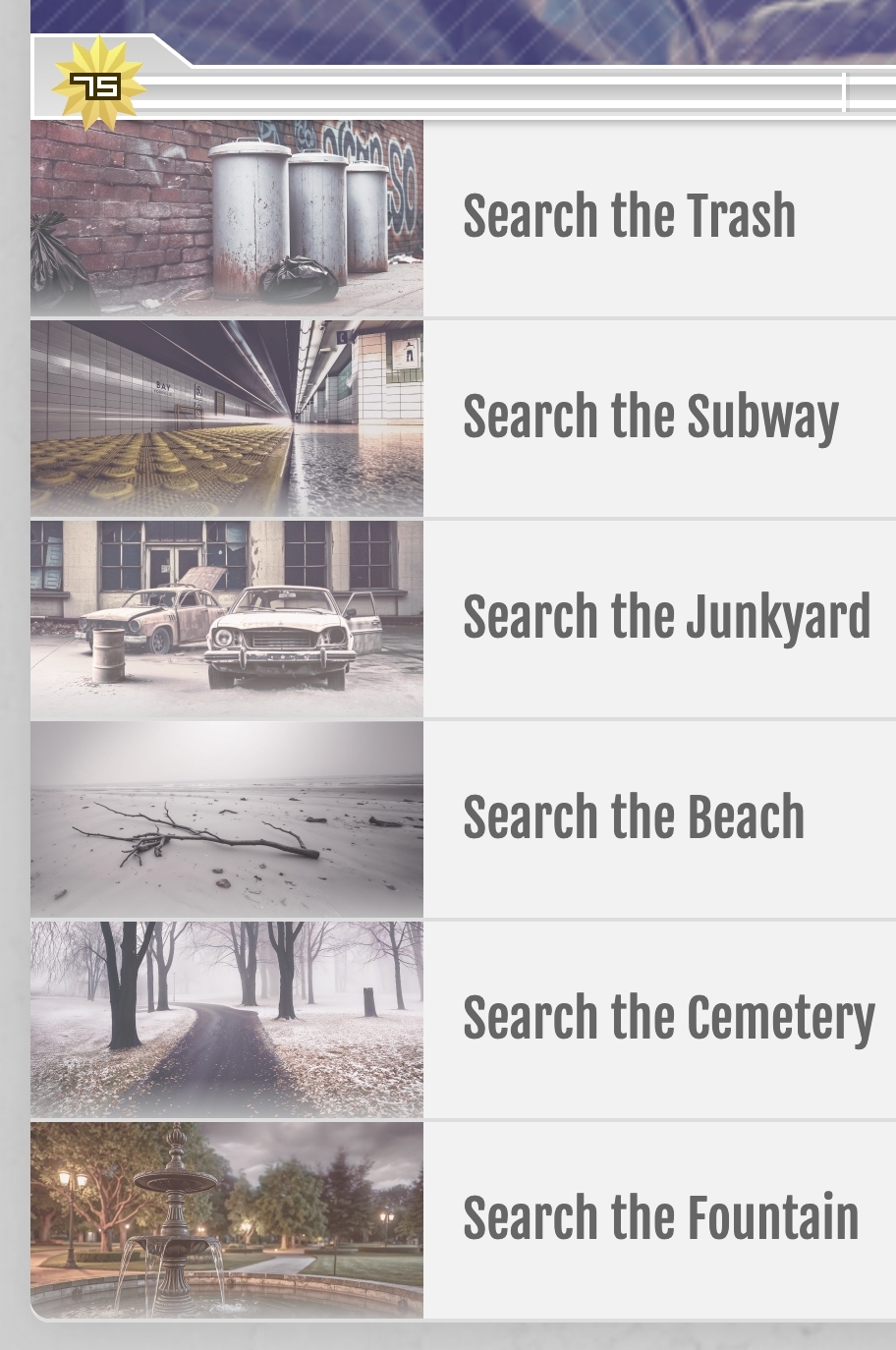Open Search the Subway option
Screen dimensions: 896x1350
pyautogui.click(x=650, y=418)
